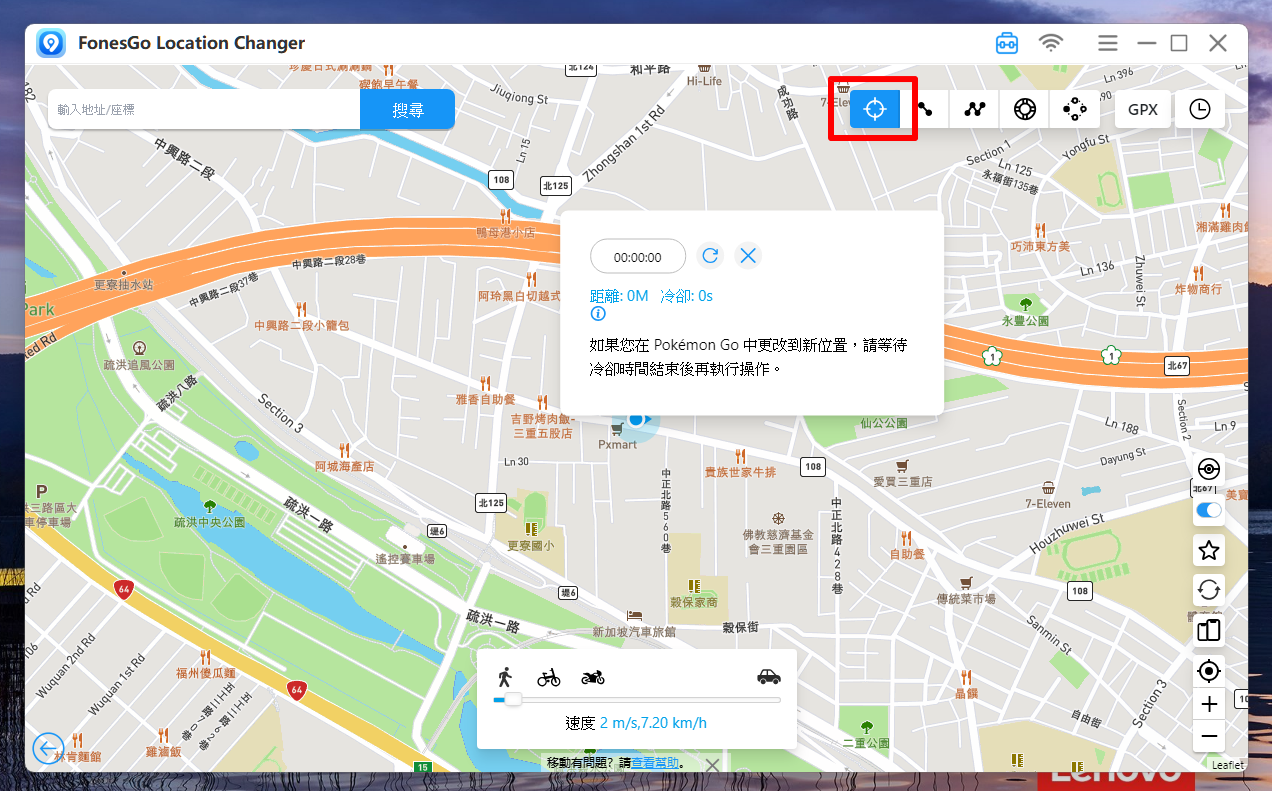Image resolution: width=1272 pixels, height=791 pixels.
Task: Go back with the arrow button
Action: pos(47,748)
